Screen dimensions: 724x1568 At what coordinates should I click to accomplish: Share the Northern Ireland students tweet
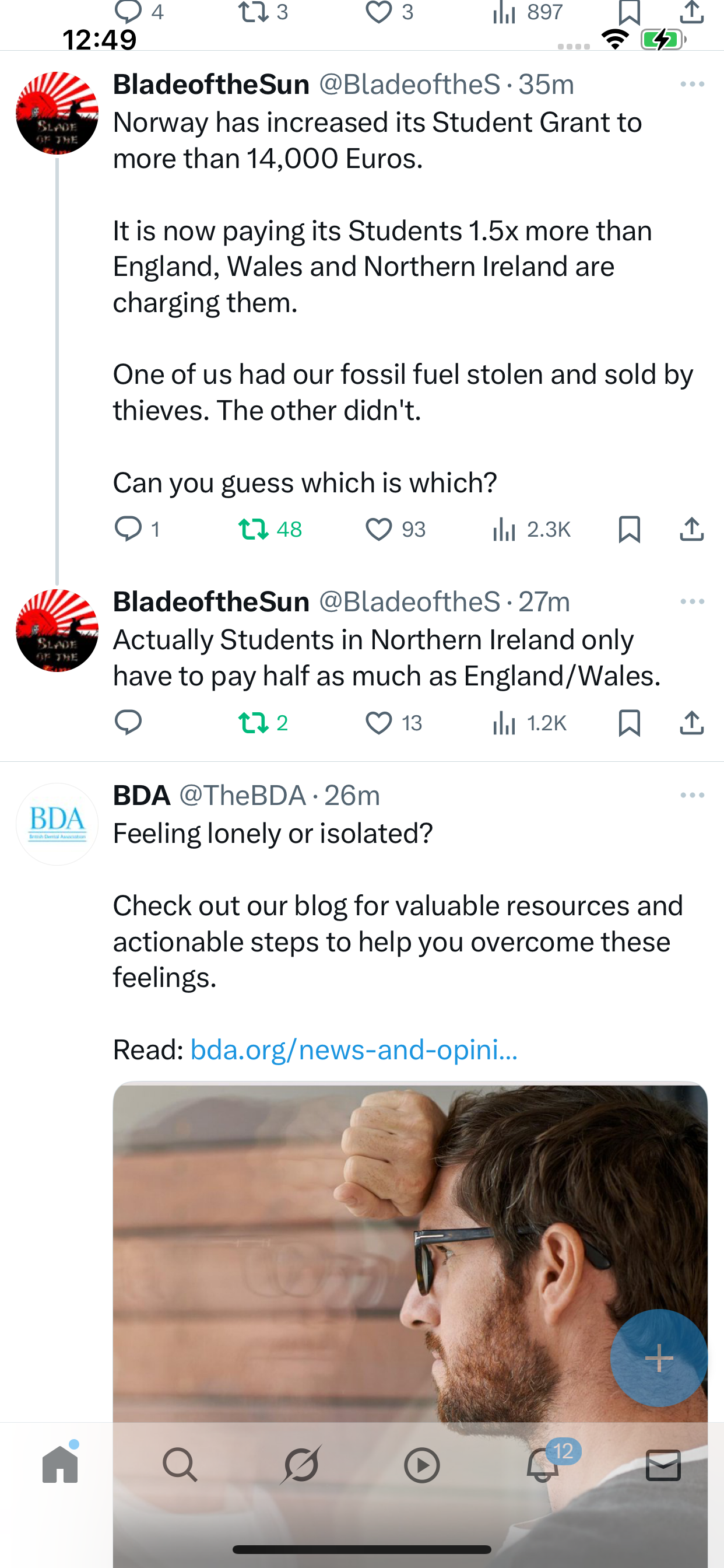(x=692, y=723)
